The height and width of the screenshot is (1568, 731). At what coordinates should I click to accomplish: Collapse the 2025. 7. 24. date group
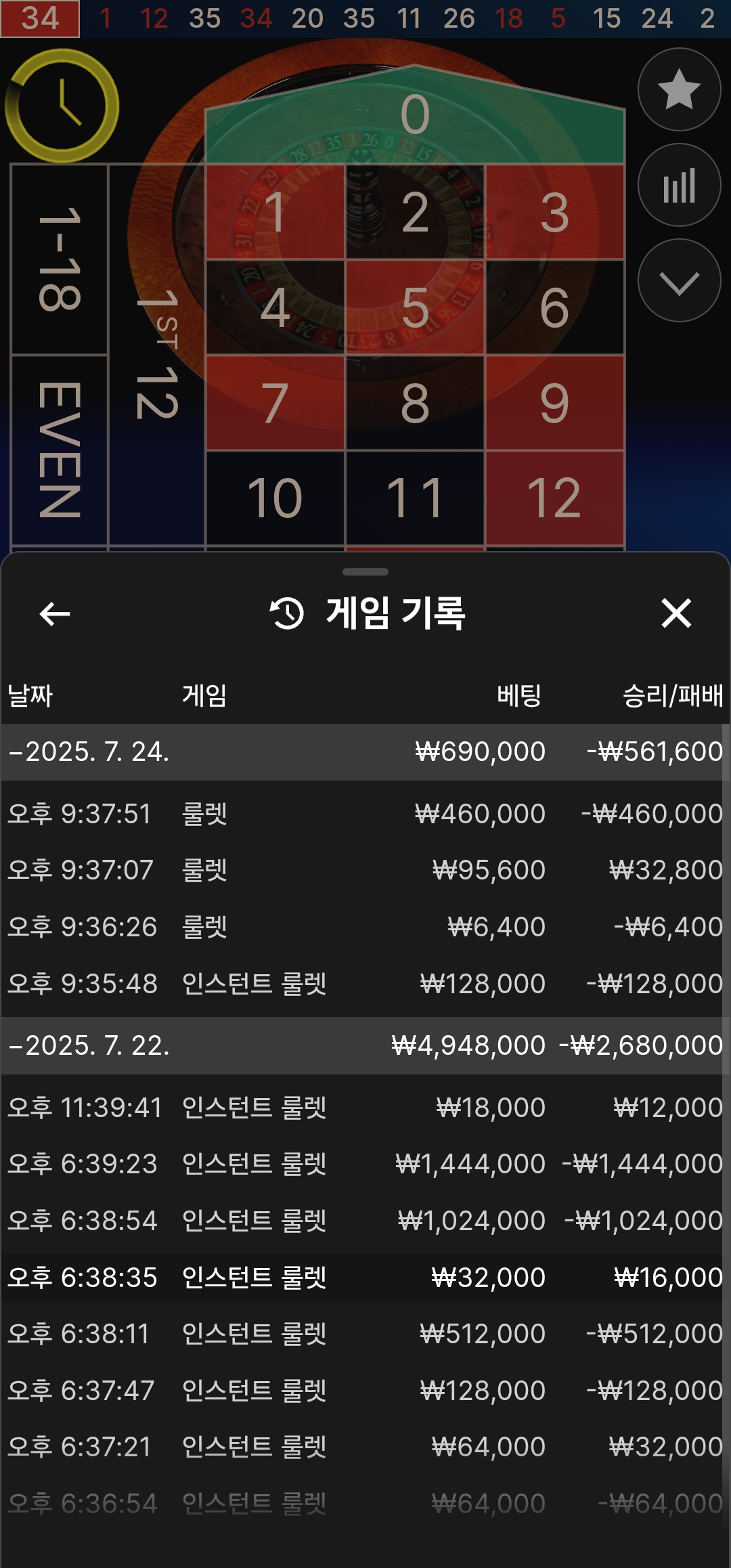(x=88, y=752)
